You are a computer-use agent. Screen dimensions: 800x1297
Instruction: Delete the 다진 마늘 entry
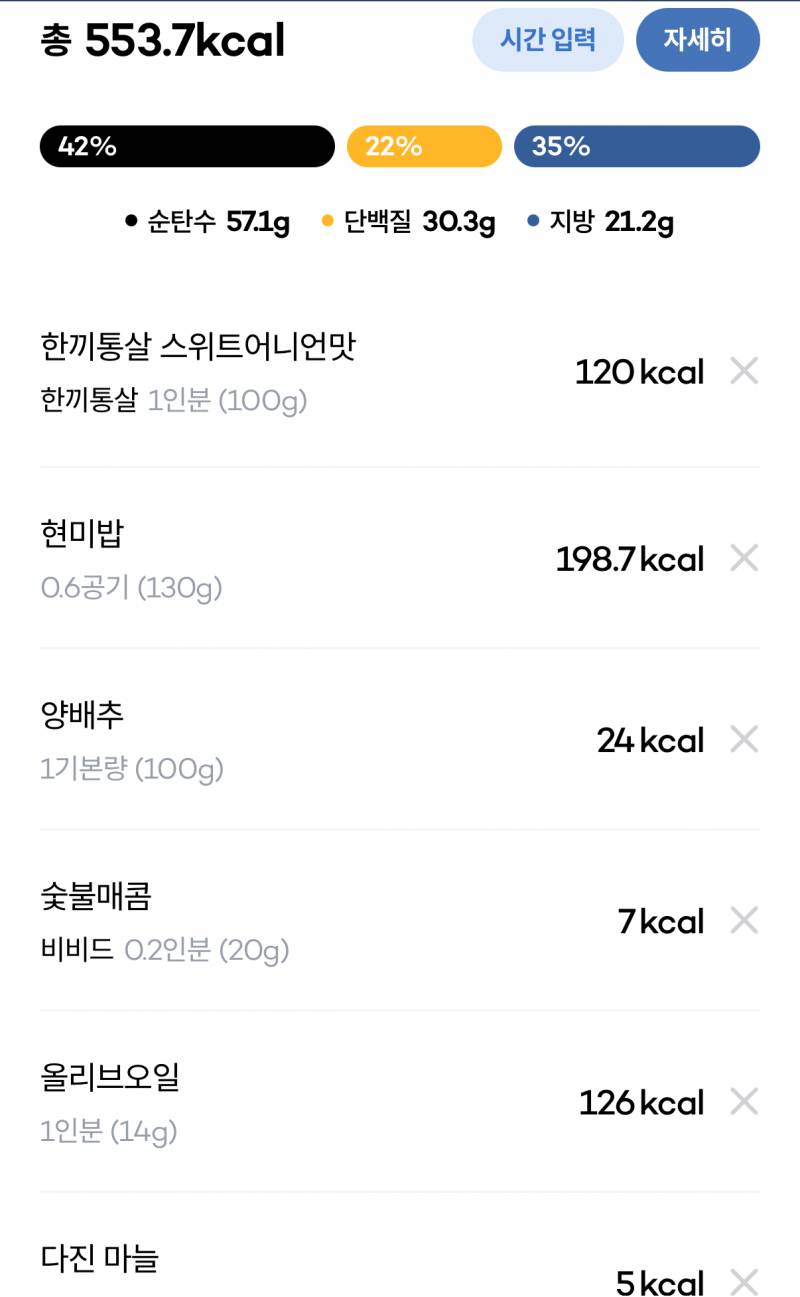tap(745, 1283)
